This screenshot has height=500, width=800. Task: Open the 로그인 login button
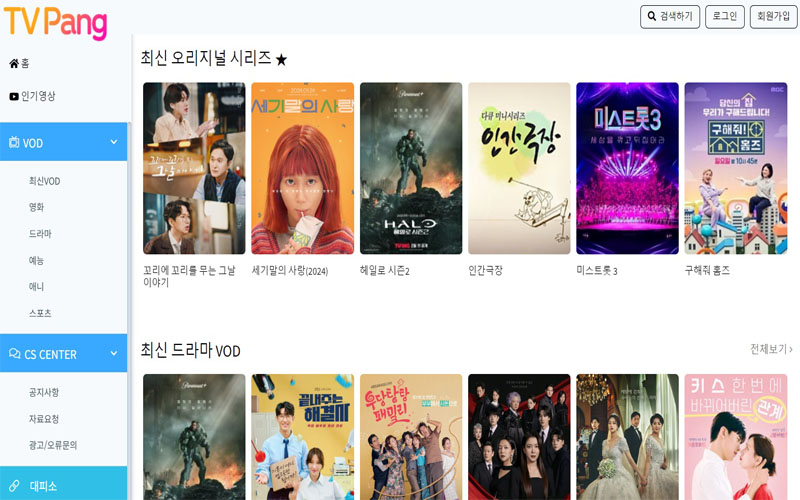click(725, 16)
